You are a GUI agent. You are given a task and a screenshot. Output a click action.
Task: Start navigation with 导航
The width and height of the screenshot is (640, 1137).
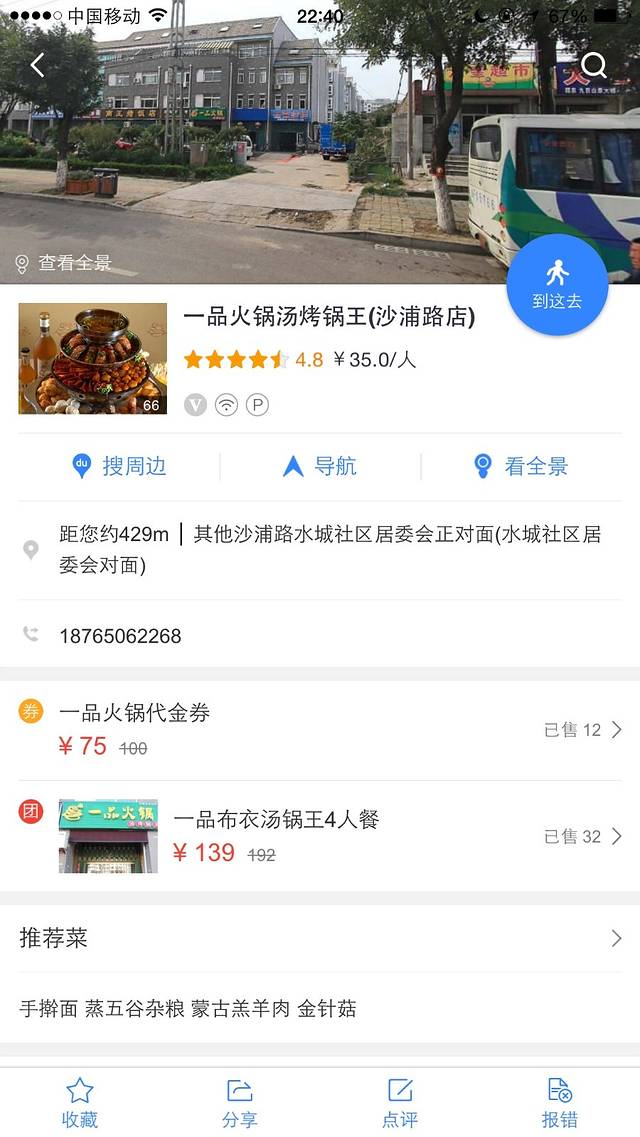[x=320, y=466]
